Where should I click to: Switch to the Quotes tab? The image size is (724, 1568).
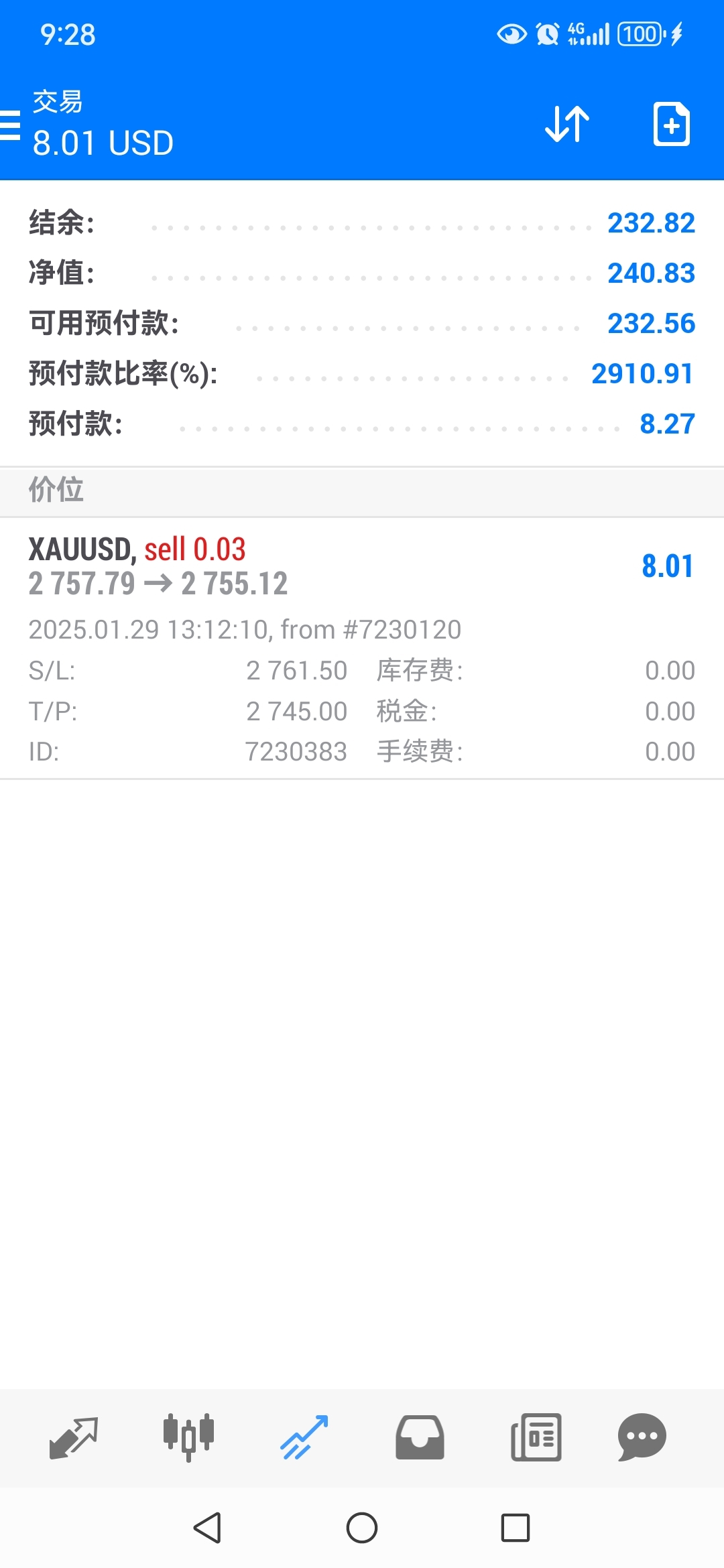(74, 1437)
